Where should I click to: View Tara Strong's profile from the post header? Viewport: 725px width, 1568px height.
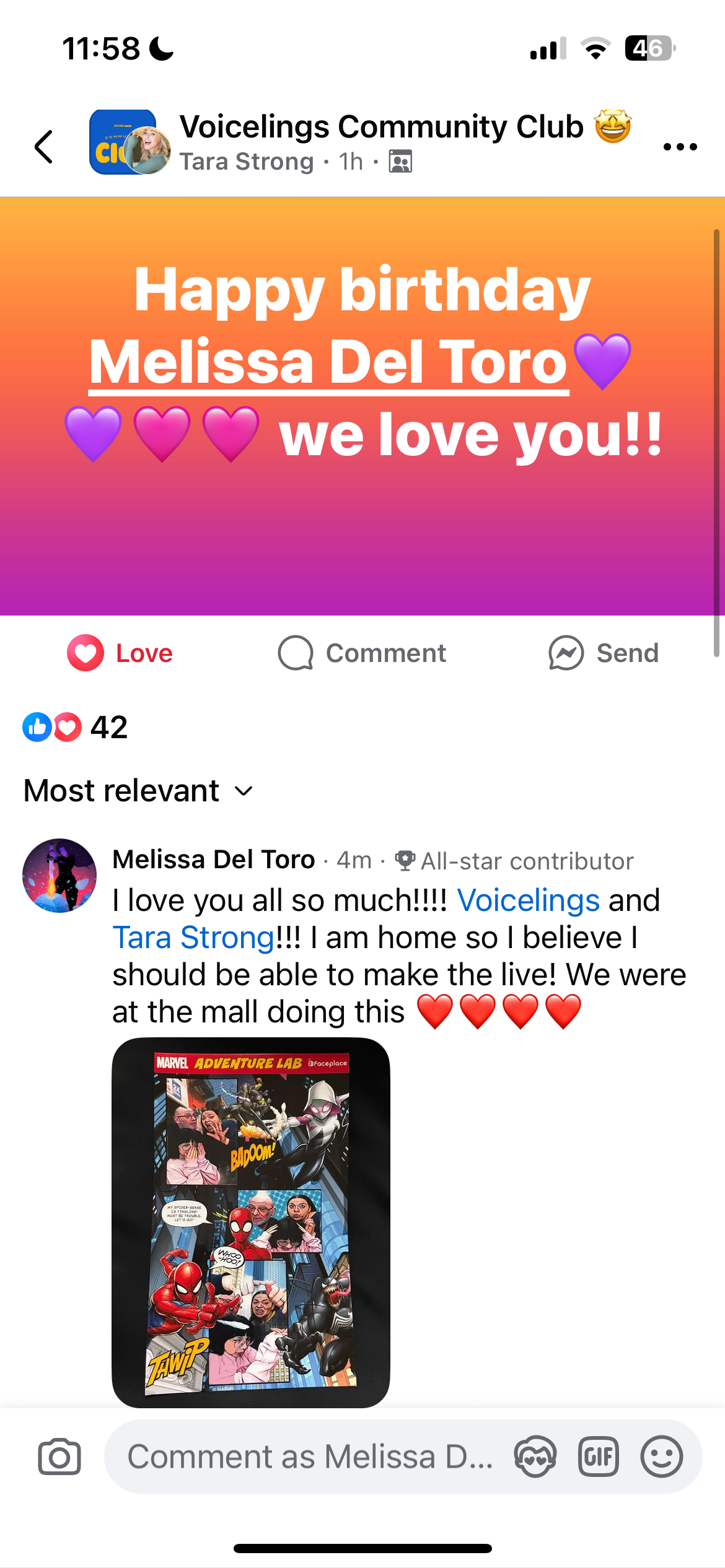pyautogui.click(x=247, y=162)
